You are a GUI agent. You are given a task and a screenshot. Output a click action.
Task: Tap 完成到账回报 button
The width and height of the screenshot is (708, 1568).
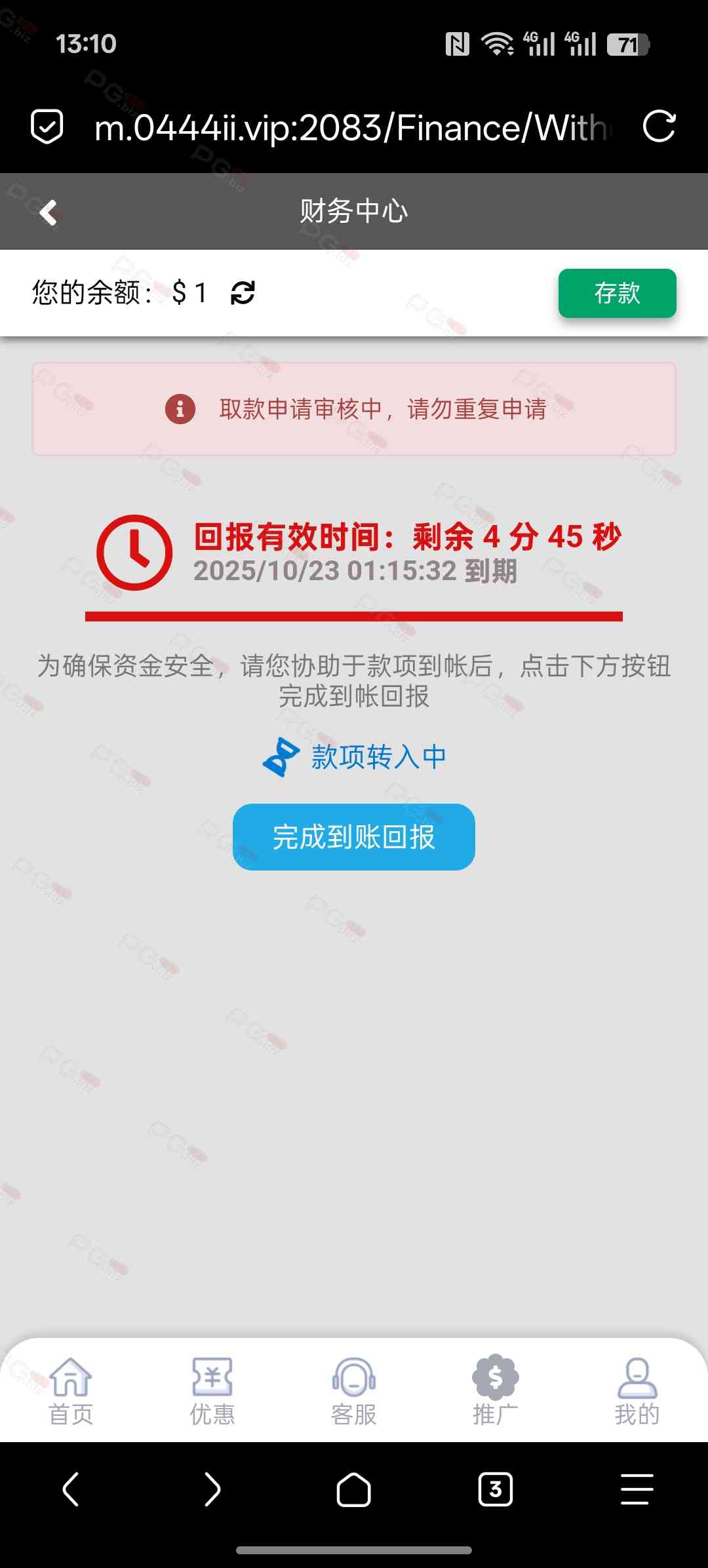coord(354,837)
